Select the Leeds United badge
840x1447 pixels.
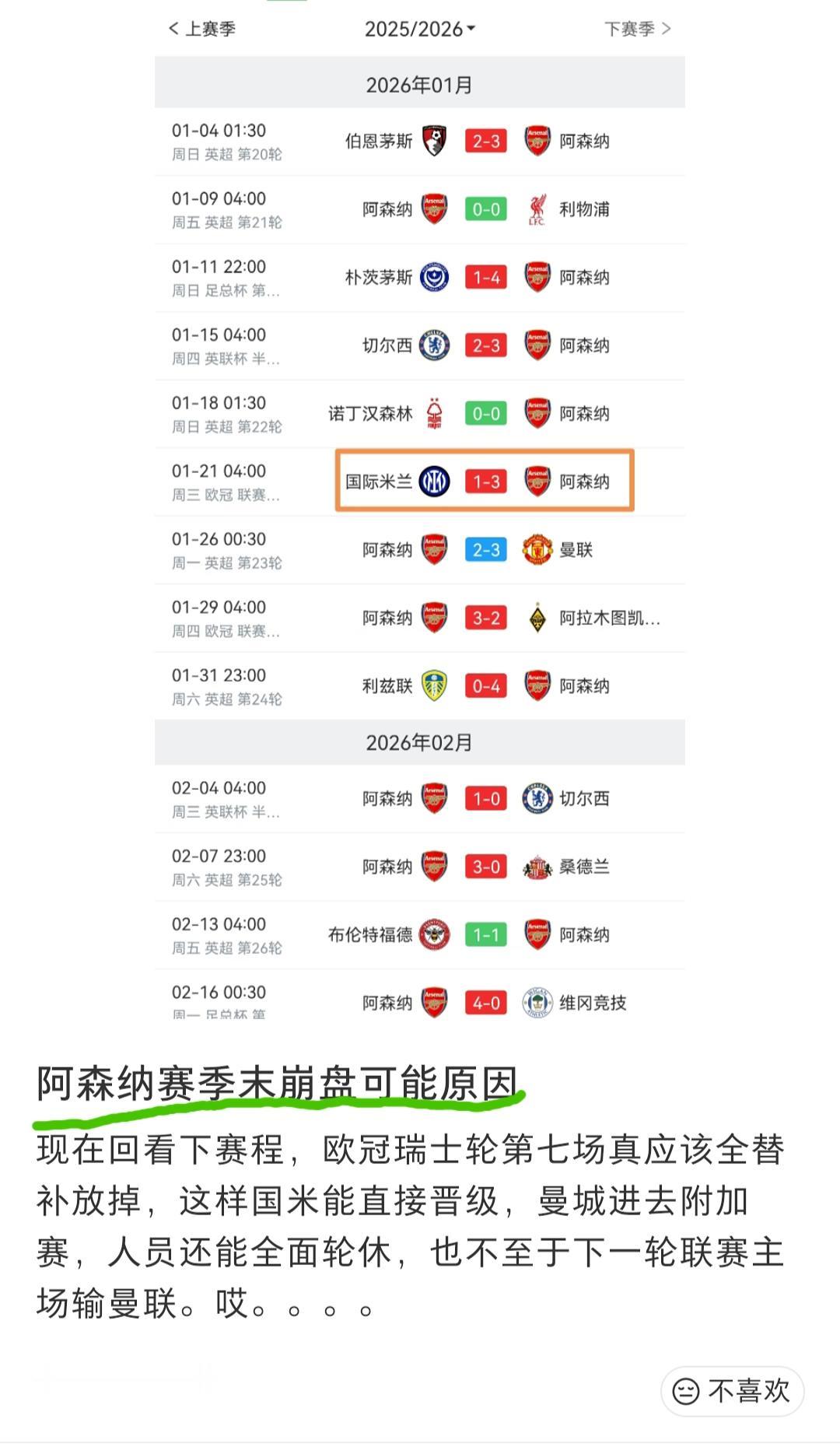pyautogui.click(x=434, y=686)
